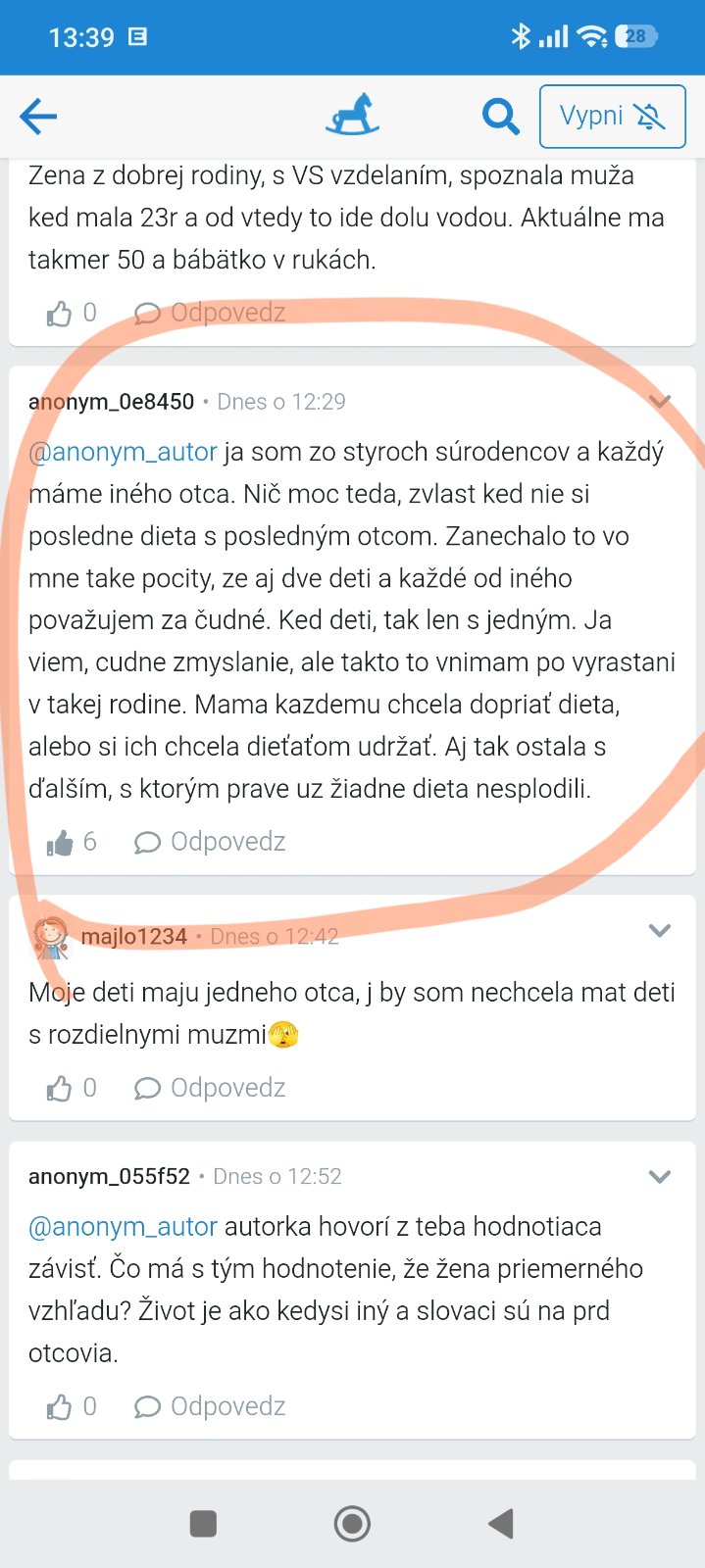This screenshot has height=1568, width=705.
Task: Open the rocking horse home logo
Action: coord(352,116)
